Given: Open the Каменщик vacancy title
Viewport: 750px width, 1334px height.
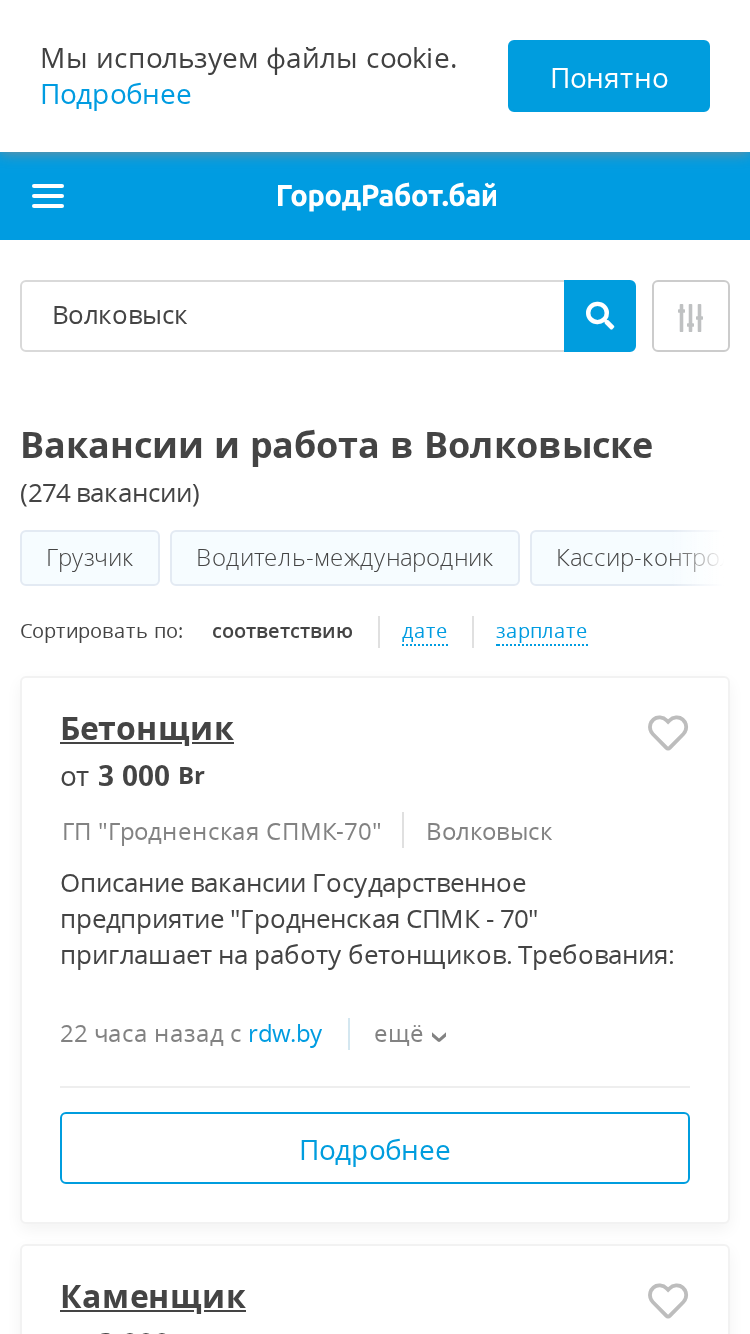Looking at the screenshot, I should (x=153, y=1297).
